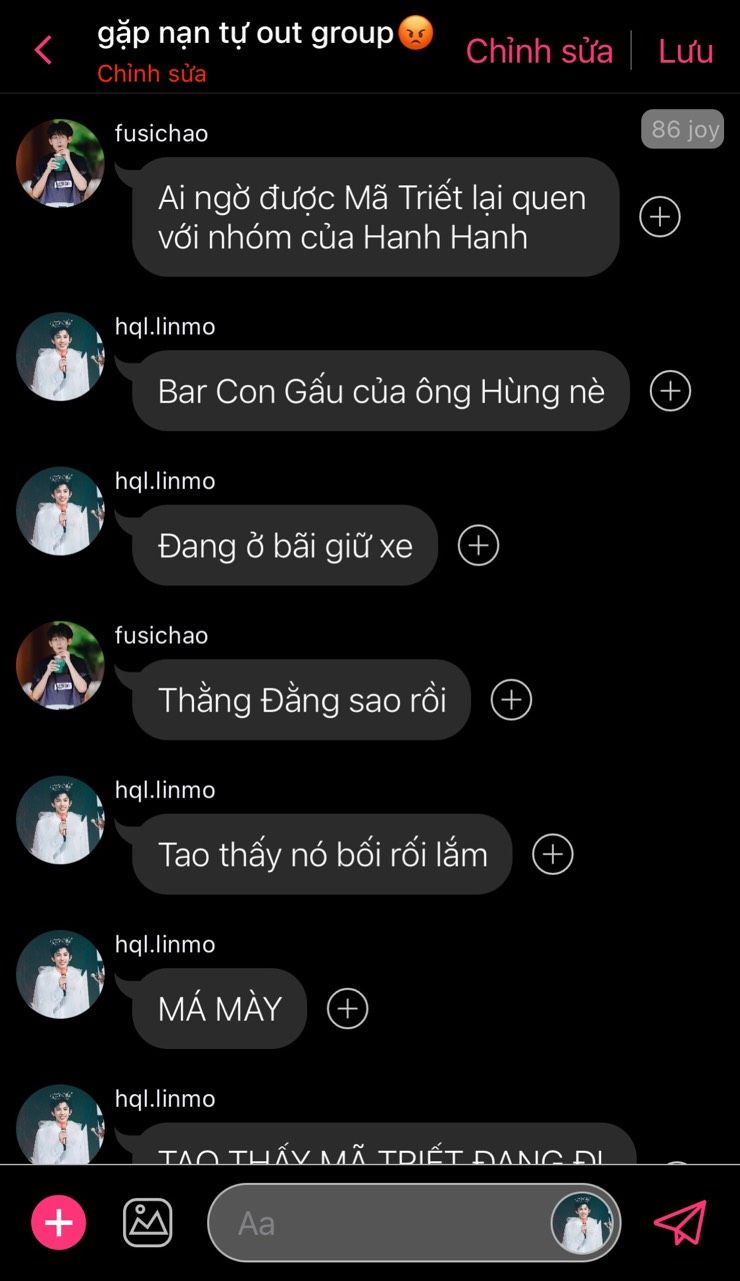Edit the group title via small Chỉnh sửa link

point(152,74)
